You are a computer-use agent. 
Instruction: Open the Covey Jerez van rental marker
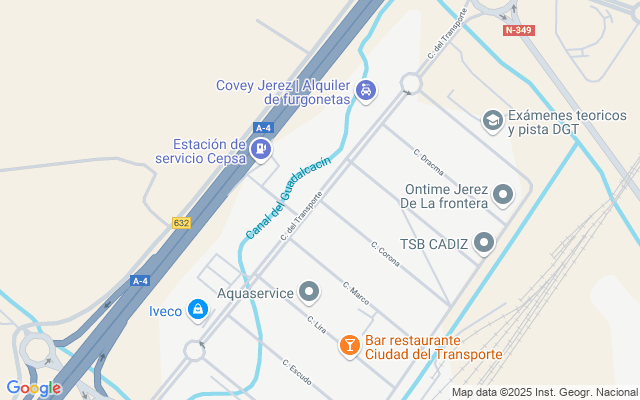click(x=367, y=91)
